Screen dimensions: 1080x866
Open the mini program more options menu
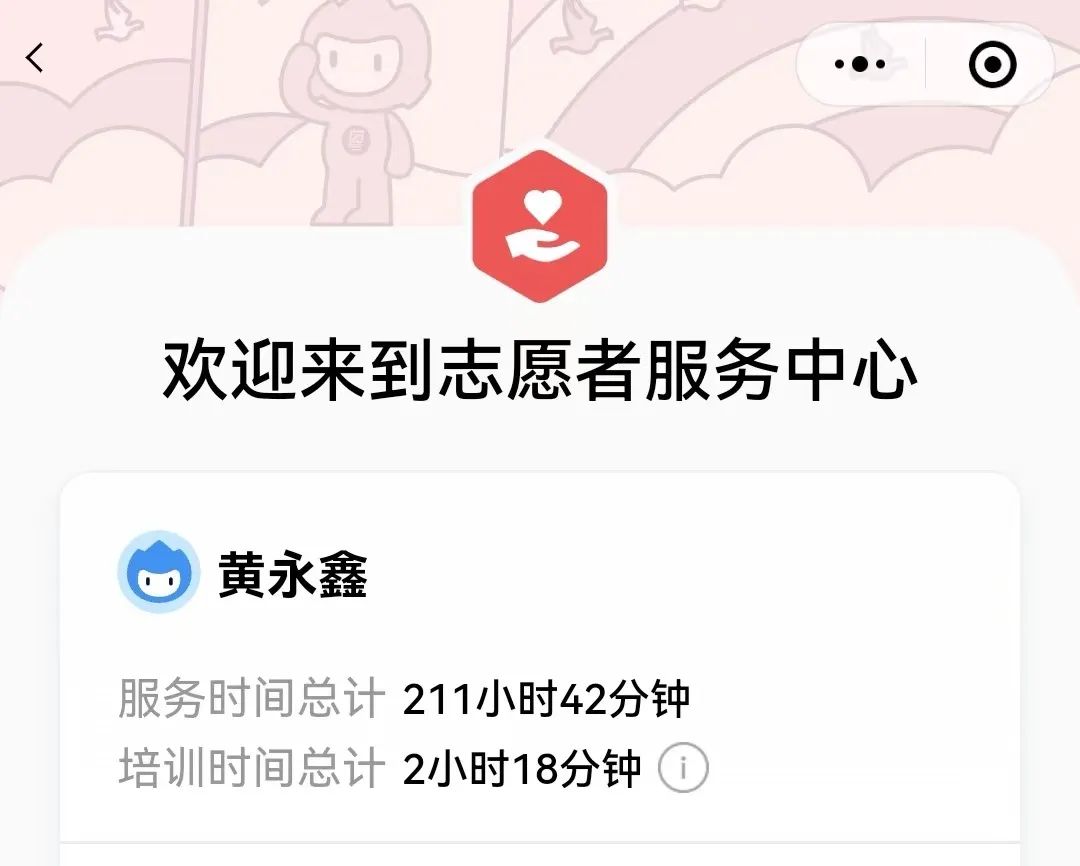pyautogui.click(x=860, y=64)
